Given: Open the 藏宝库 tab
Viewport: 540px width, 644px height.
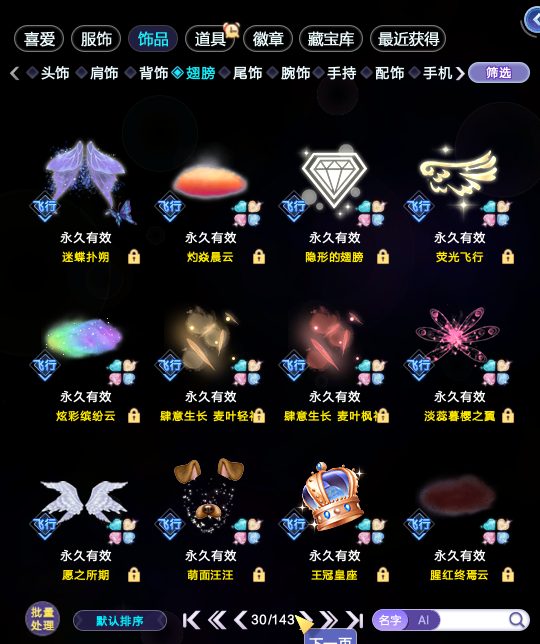Looking at the screenshot, I should point(331,39).
